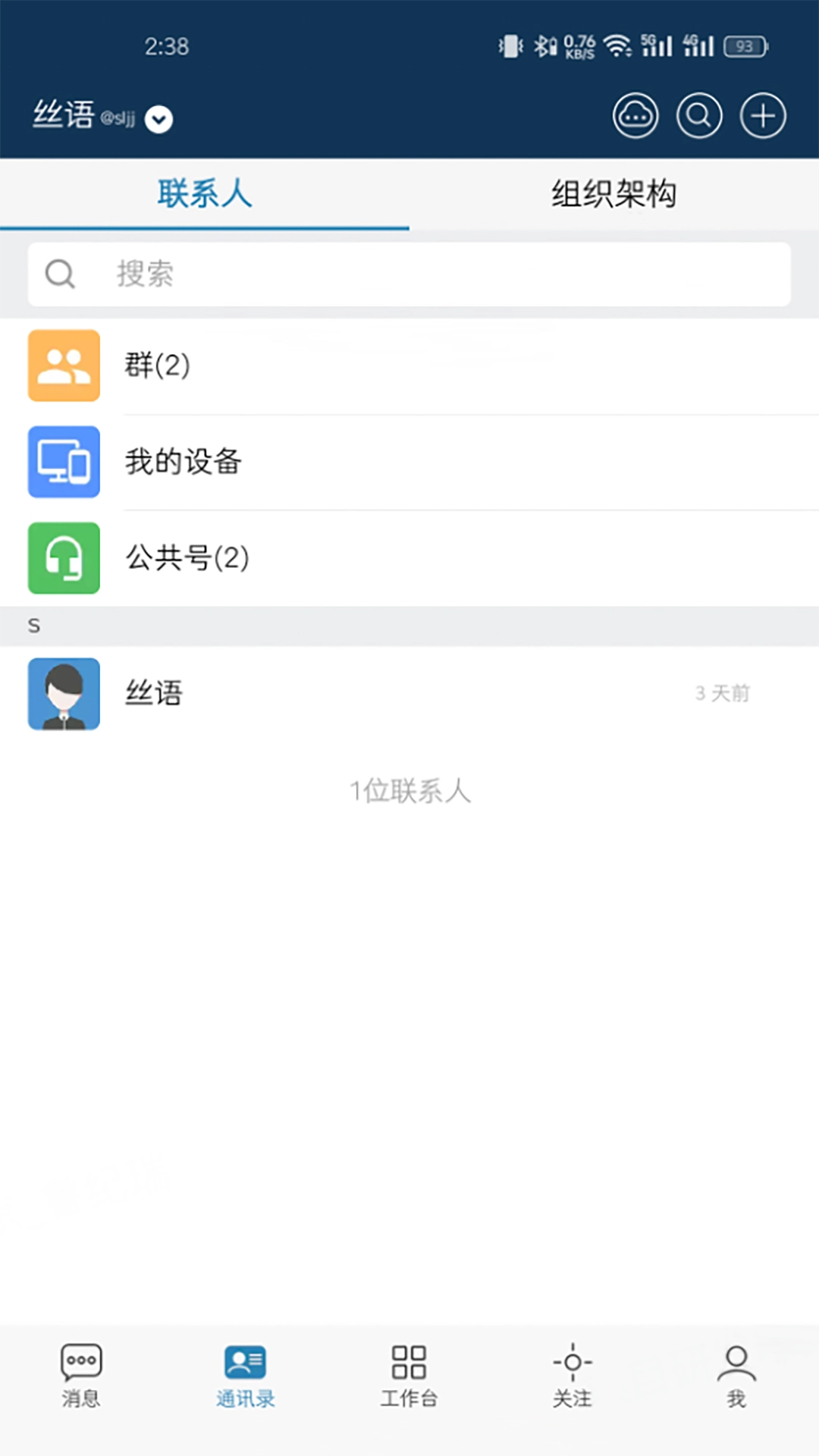Select the 我的设备 devices icon
The image size is (819, 1456).
tap(64, 463)
